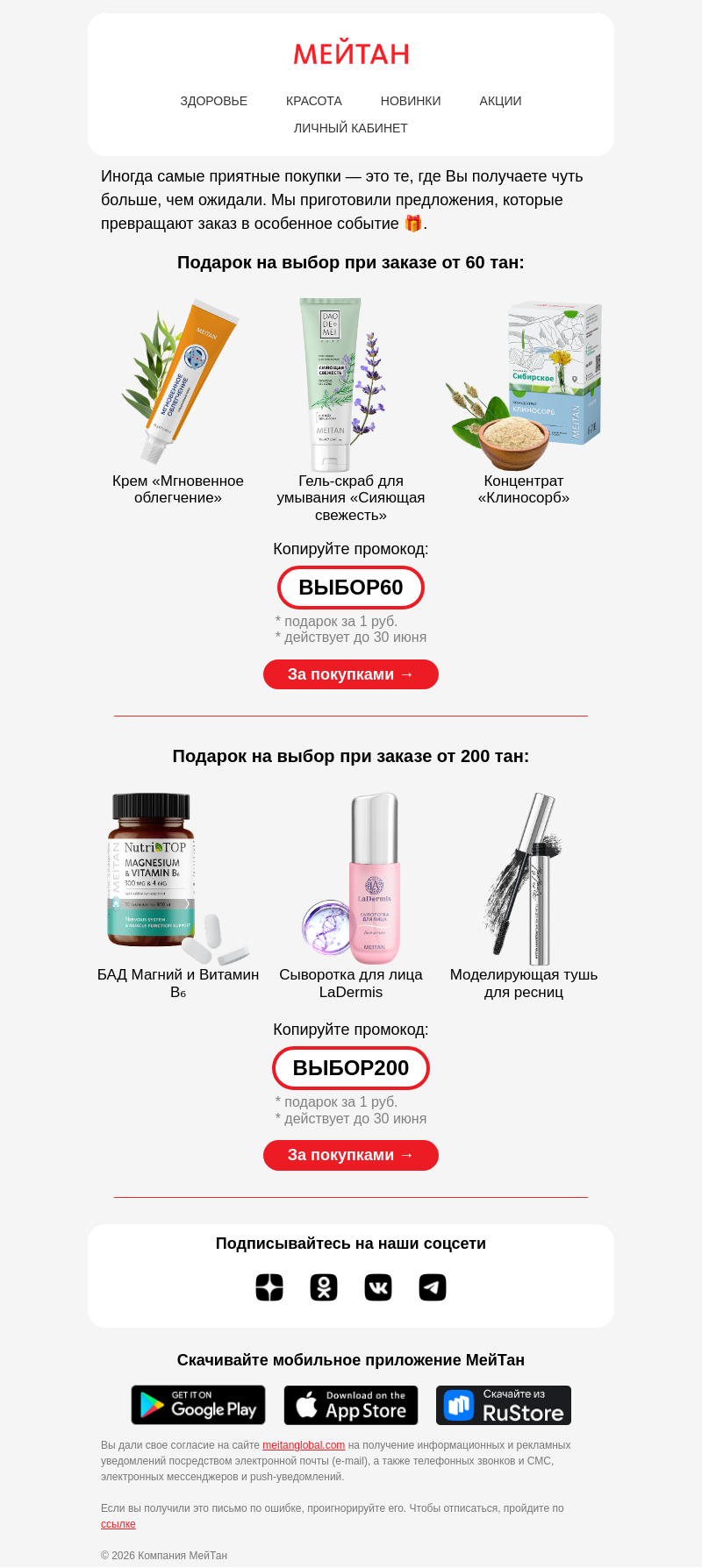Follow the unsubscribe ссылке link
Screen dimensions: 702x1568
(x=118, y=1524)
